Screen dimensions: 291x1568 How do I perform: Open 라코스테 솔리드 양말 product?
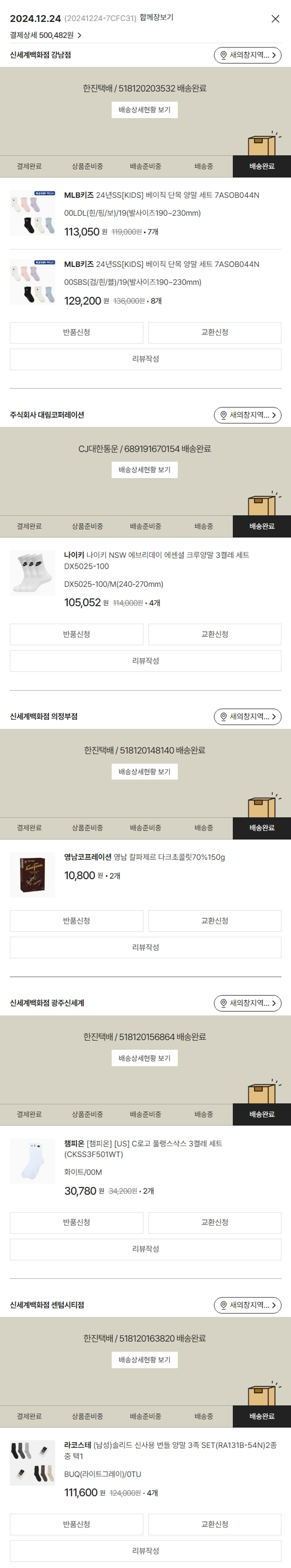(x=170, y=1450)
